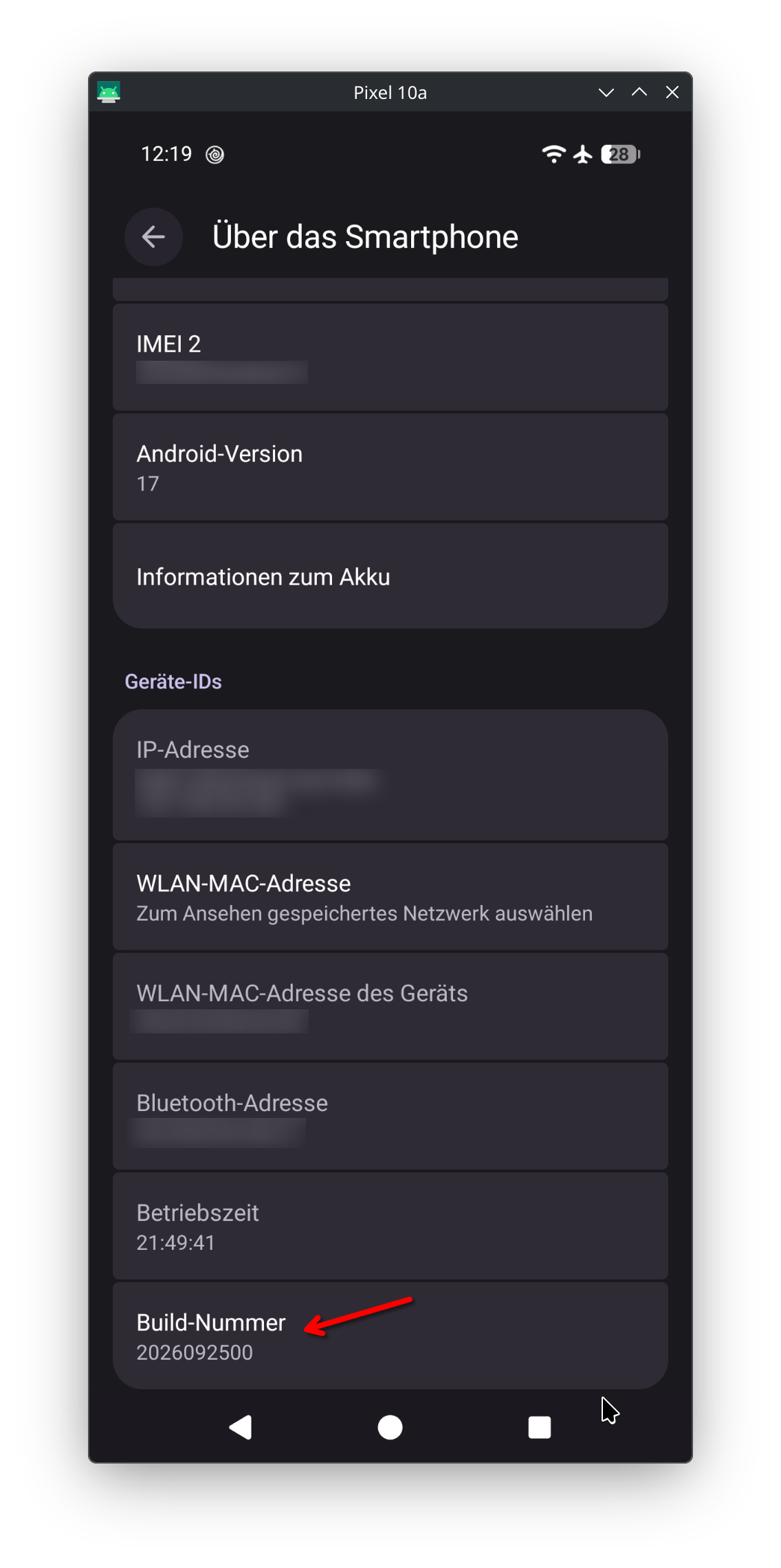Tap the WLAN-MAC-Adresse row
Viewport: 781px width, 1568px height.
pyautogui.click(x=390, y=897)
